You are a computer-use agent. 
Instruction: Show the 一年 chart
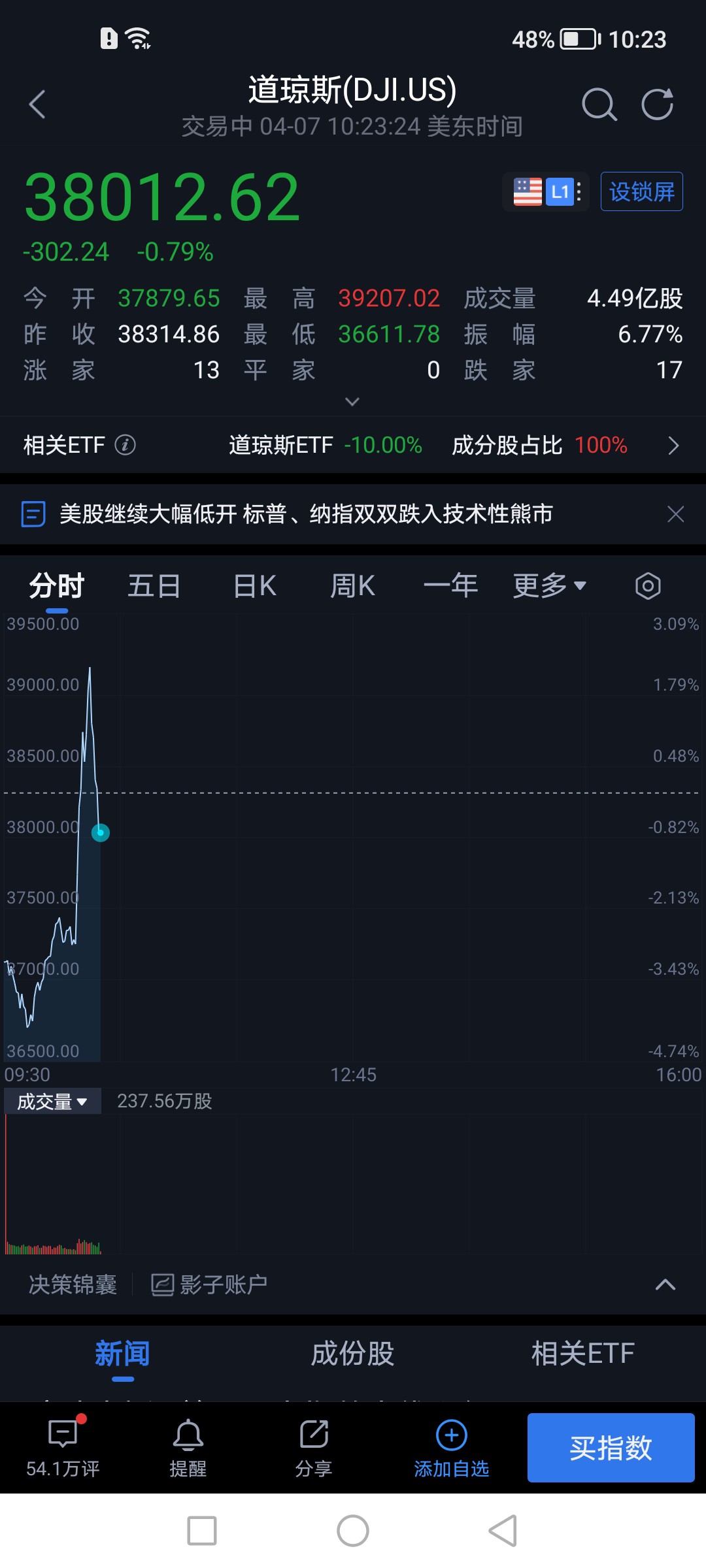[x=450, y=586]
